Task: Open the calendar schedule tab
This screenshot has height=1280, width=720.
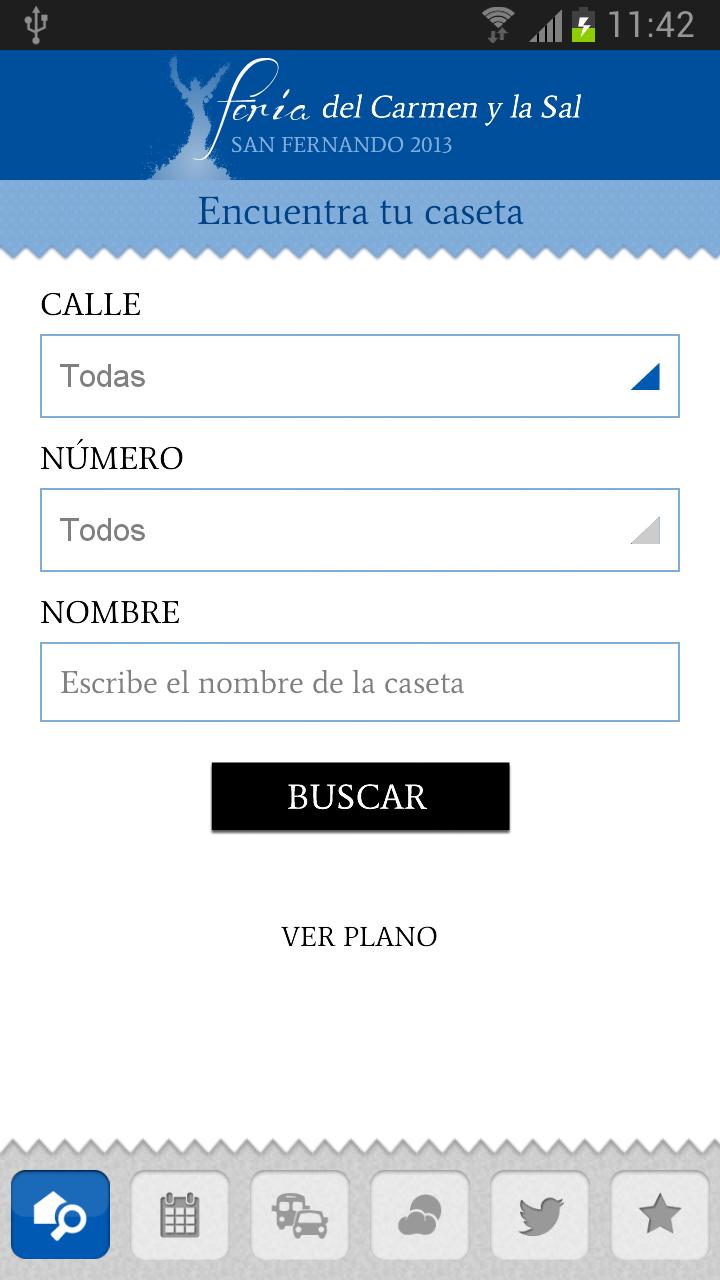Action: [180, 1215]
